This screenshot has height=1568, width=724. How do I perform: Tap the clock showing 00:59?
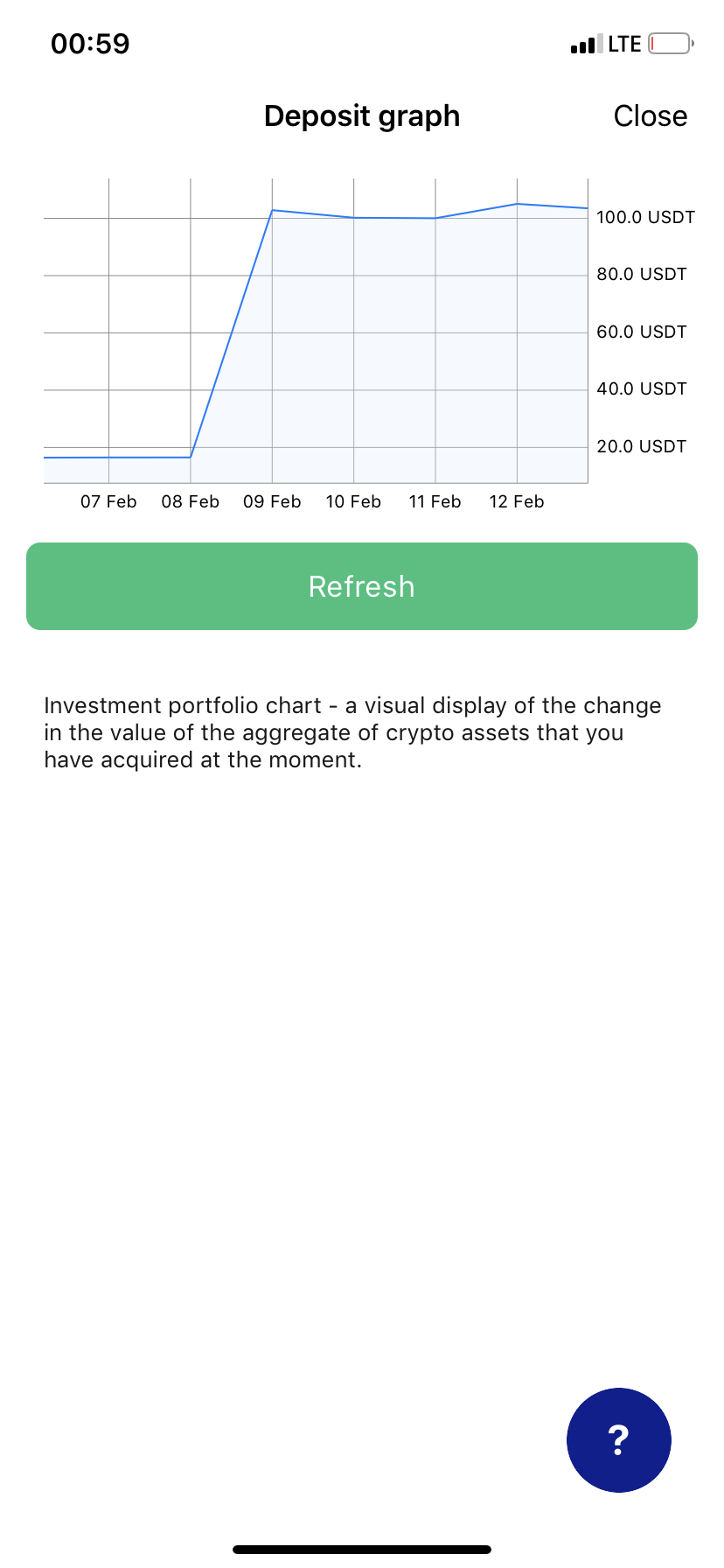tap(92, 43)
